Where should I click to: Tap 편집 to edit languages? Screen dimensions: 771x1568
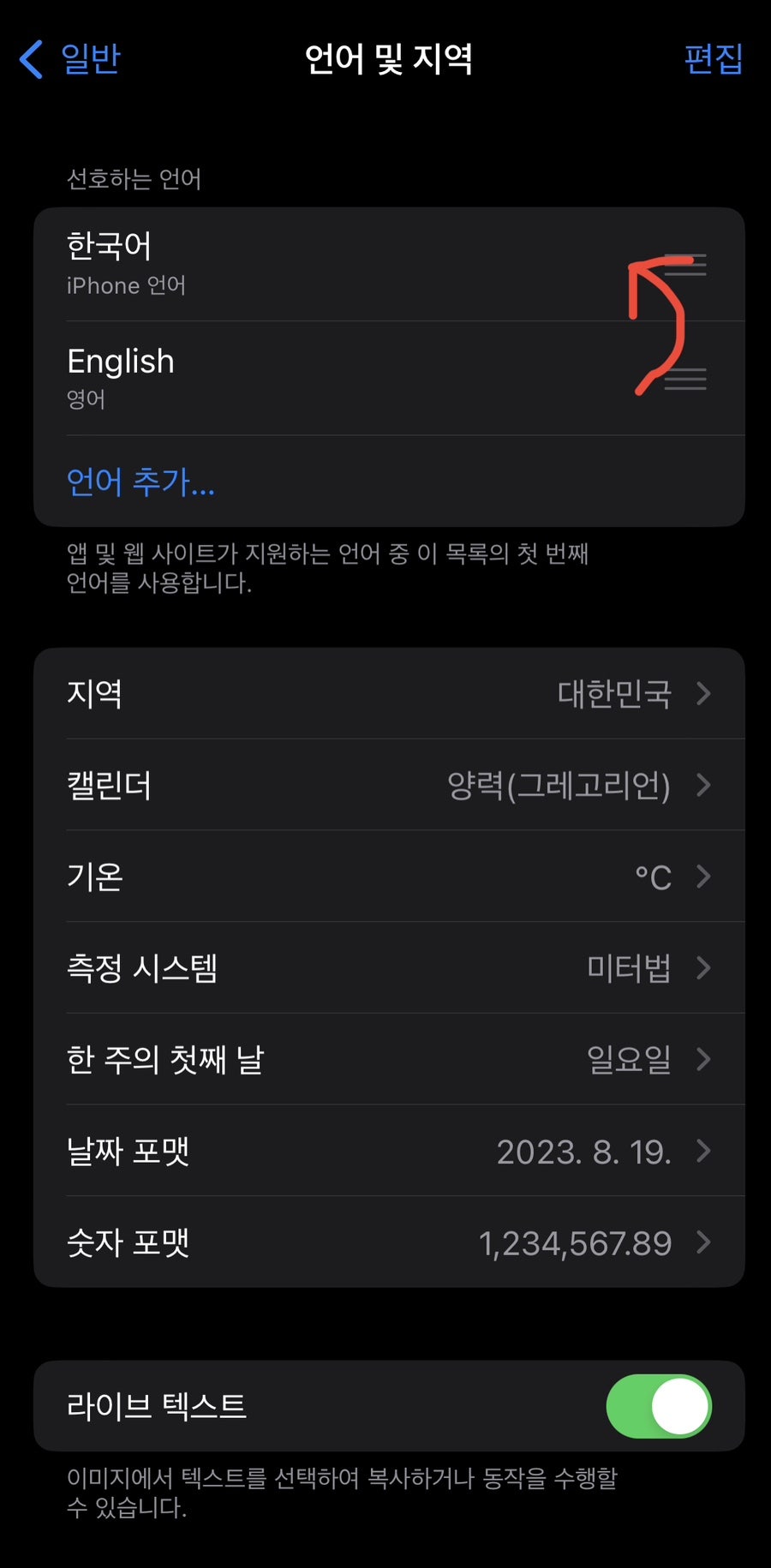pos(712,59)
